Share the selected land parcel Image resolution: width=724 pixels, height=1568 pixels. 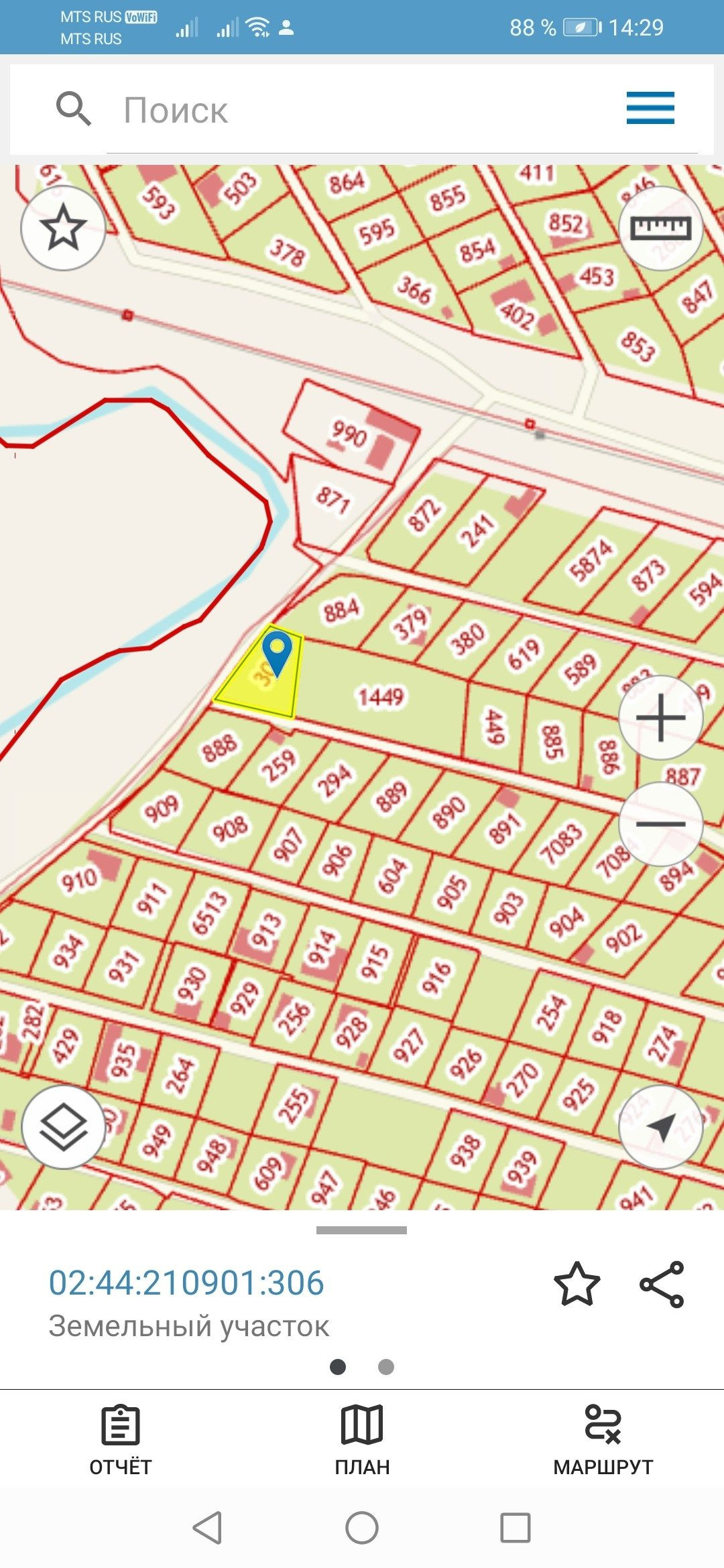pyautogui.click(x=662, y=1284)
